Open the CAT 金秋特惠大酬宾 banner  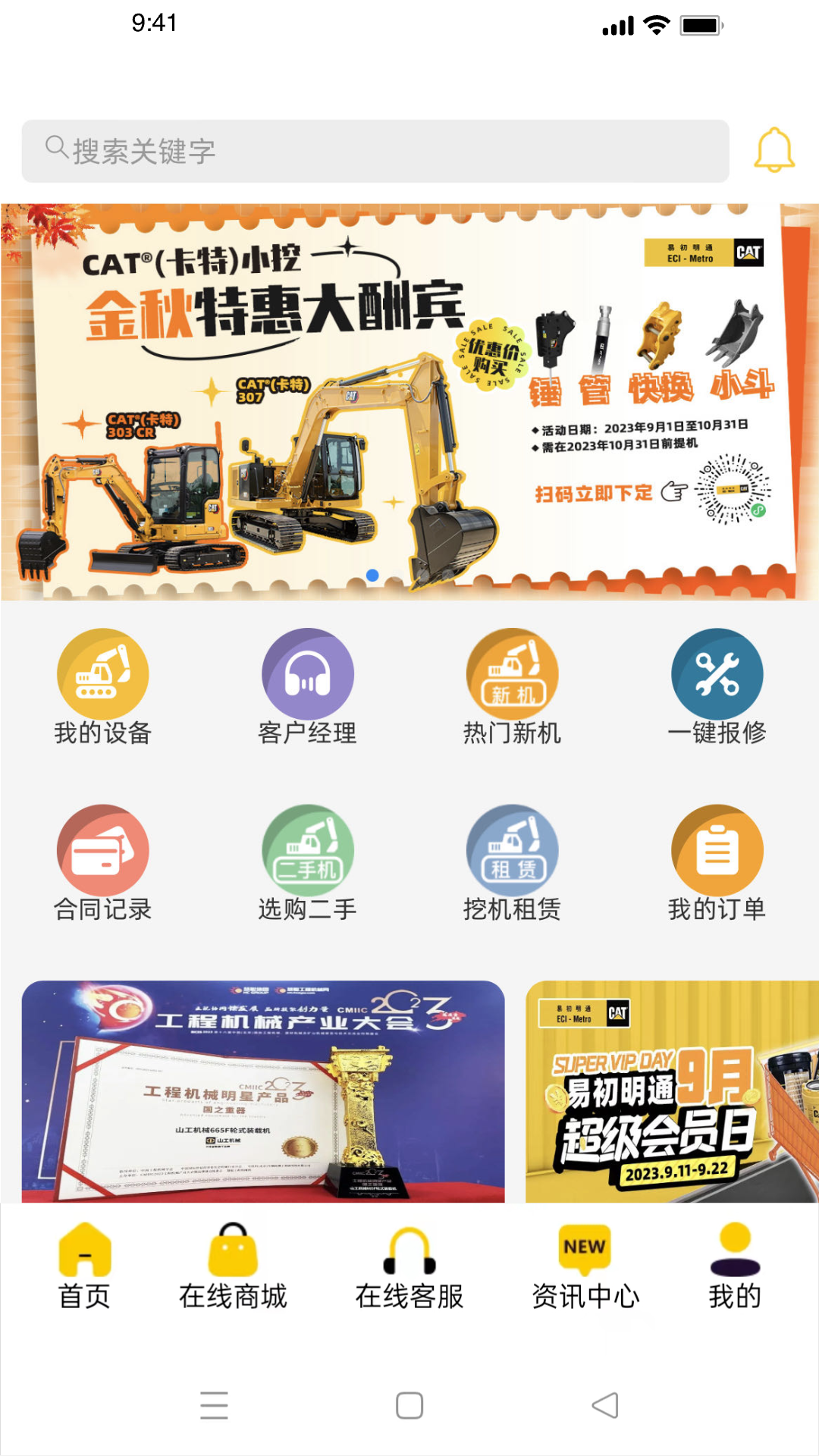click(409, 402)
